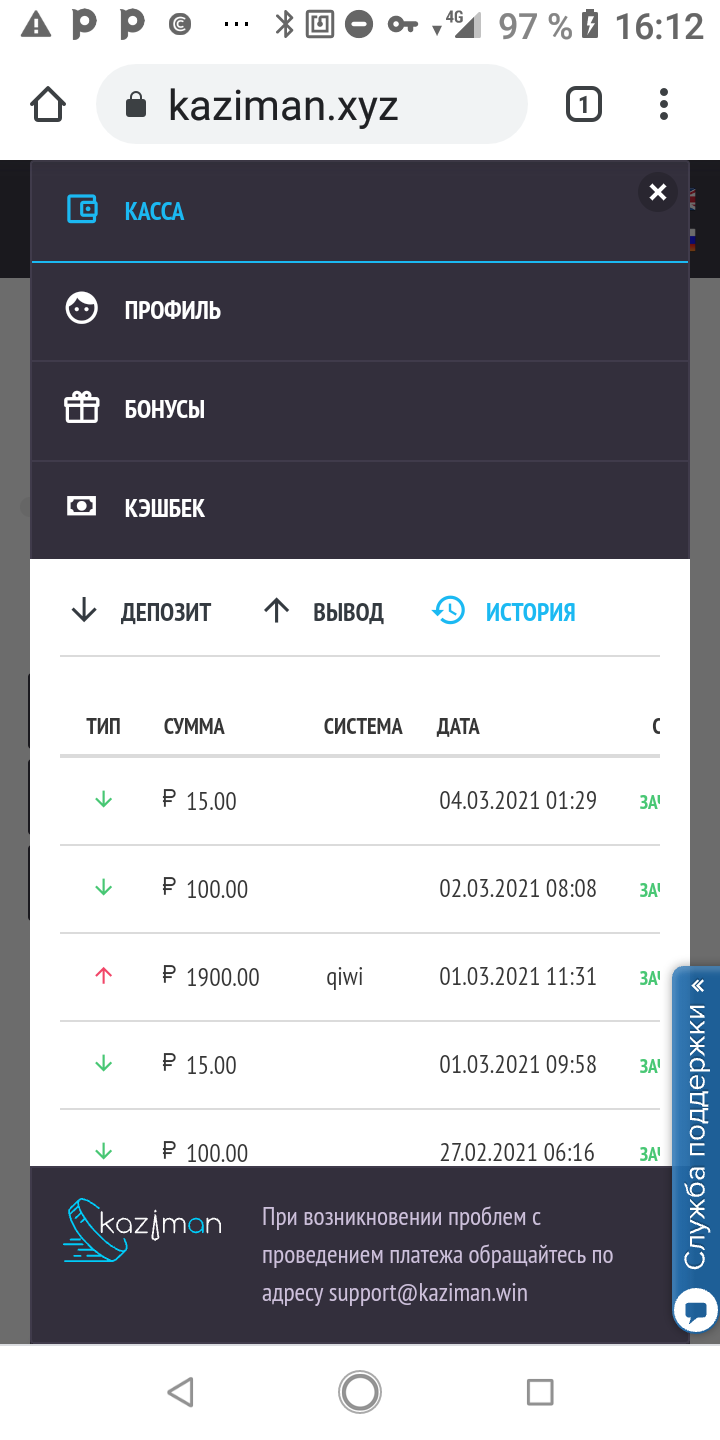
Task: Close the cashier popup with X
Action: pos(657,193)
